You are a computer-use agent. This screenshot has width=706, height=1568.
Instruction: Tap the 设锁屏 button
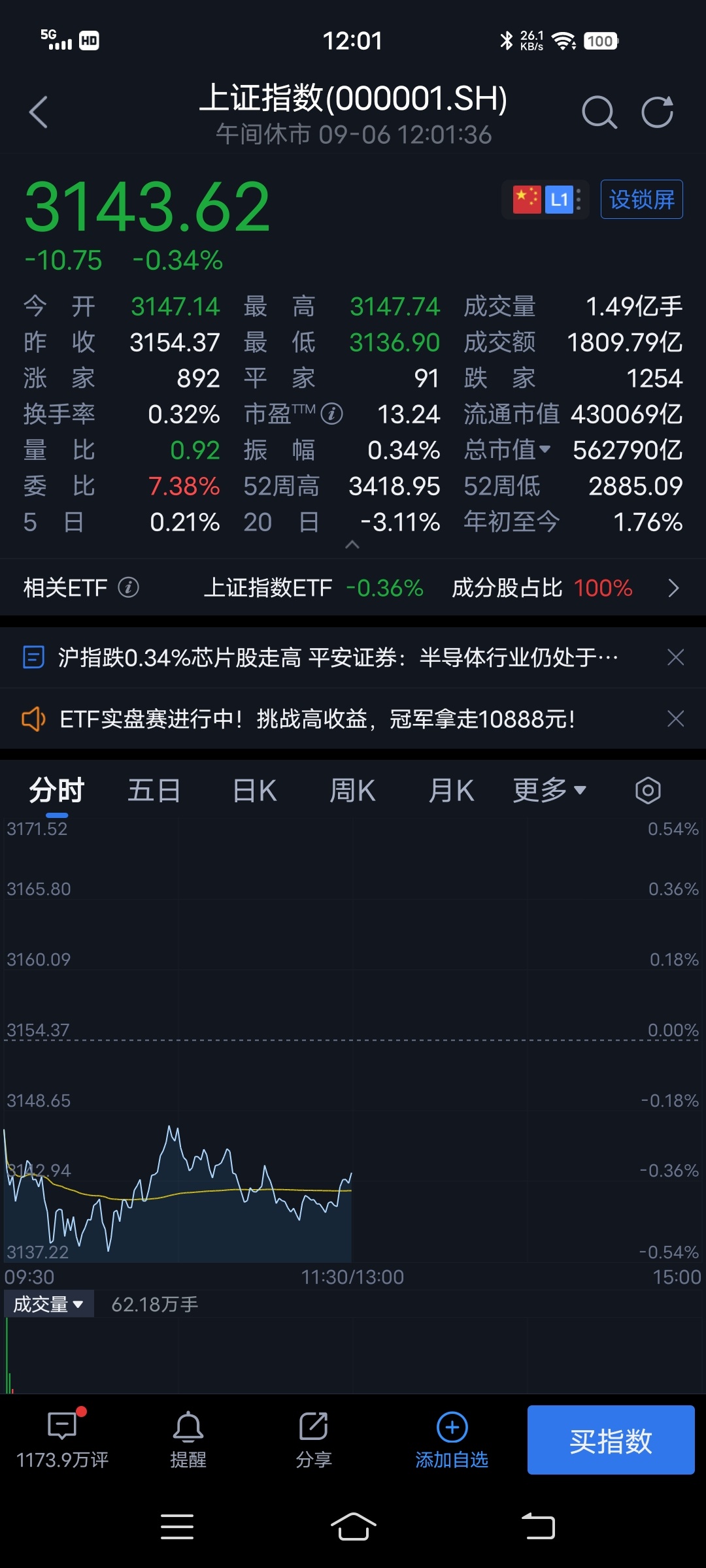(x=642, y=199)
